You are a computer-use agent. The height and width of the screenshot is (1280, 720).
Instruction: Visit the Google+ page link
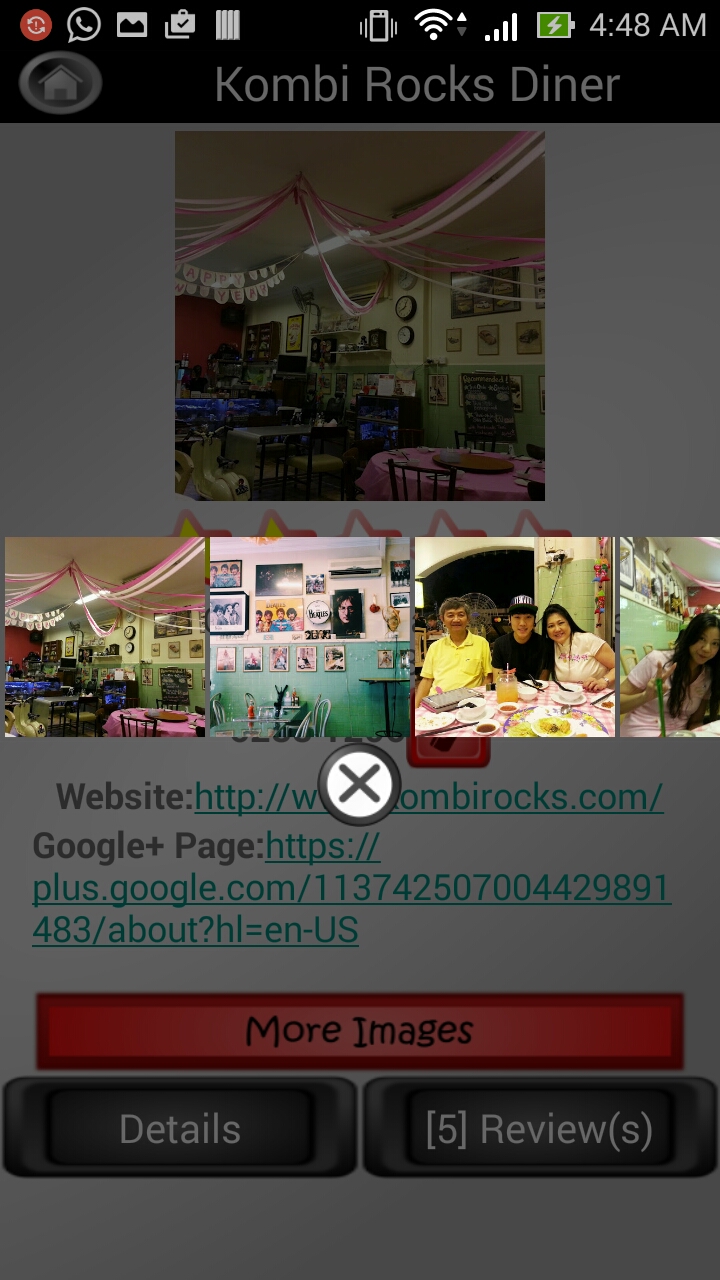click(x=350, y=888)
